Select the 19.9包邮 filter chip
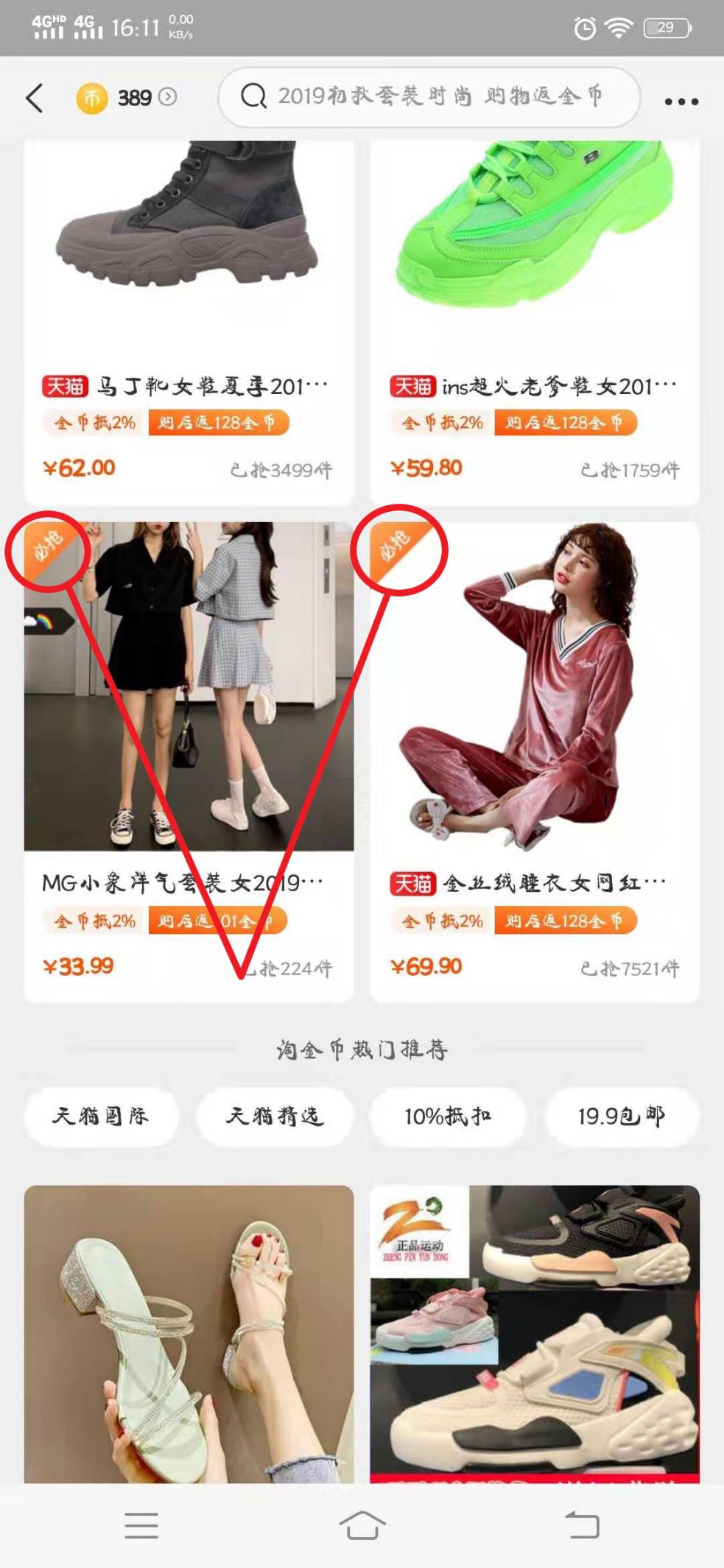724x1568 pixels. pos(622,1117)
